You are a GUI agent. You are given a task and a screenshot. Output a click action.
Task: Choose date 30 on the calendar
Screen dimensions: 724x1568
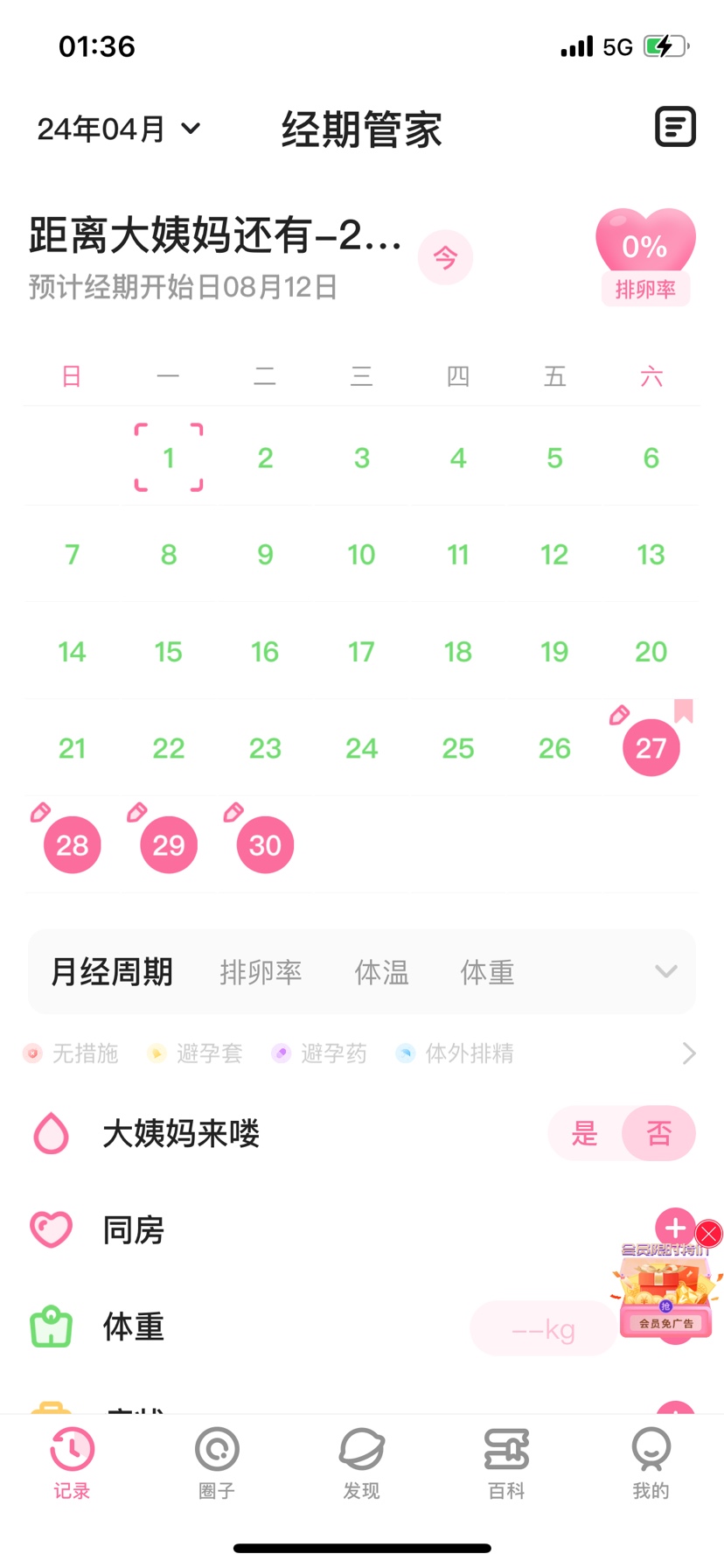click(265, 845)
